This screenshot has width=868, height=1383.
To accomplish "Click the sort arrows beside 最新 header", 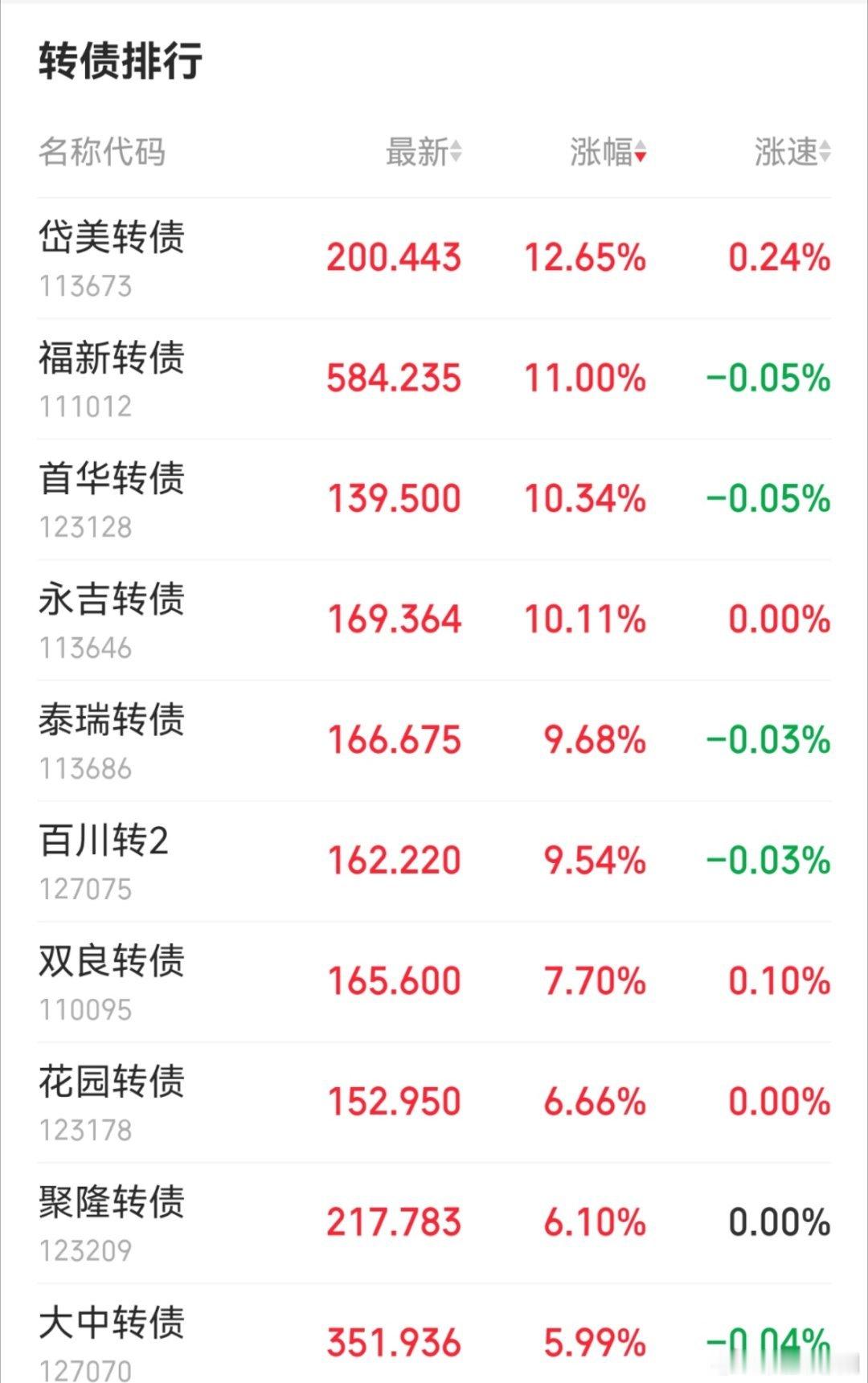I will click(456, 153).
